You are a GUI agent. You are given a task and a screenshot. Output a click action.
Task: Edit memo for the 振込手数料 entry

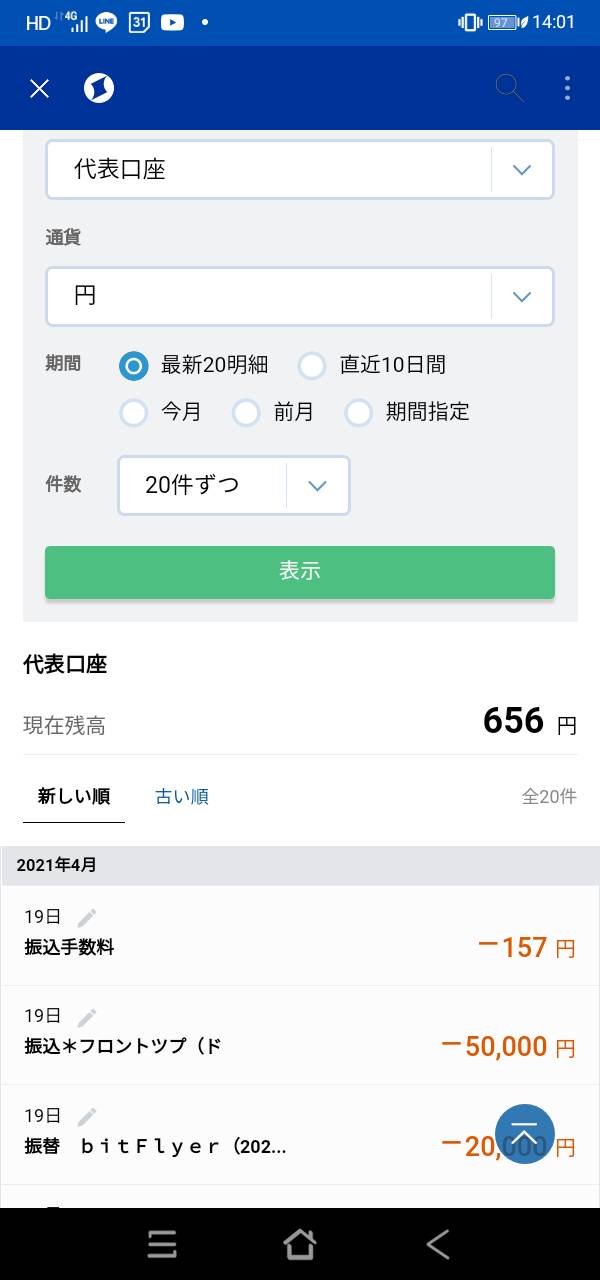(87, 917)
